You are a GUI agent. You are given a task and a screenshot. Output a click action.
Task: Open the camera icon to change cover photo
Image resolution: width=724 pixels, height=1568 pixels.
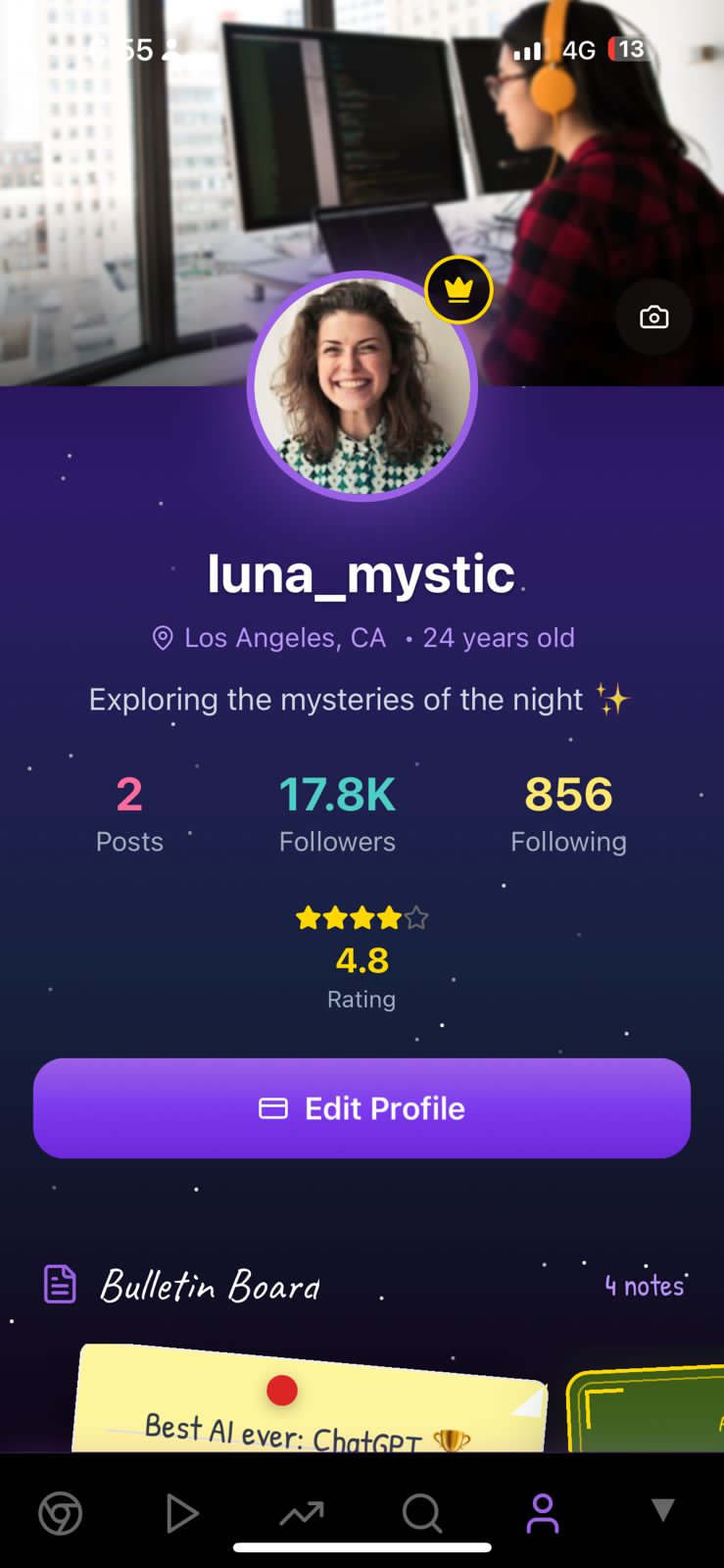[654, 317]
